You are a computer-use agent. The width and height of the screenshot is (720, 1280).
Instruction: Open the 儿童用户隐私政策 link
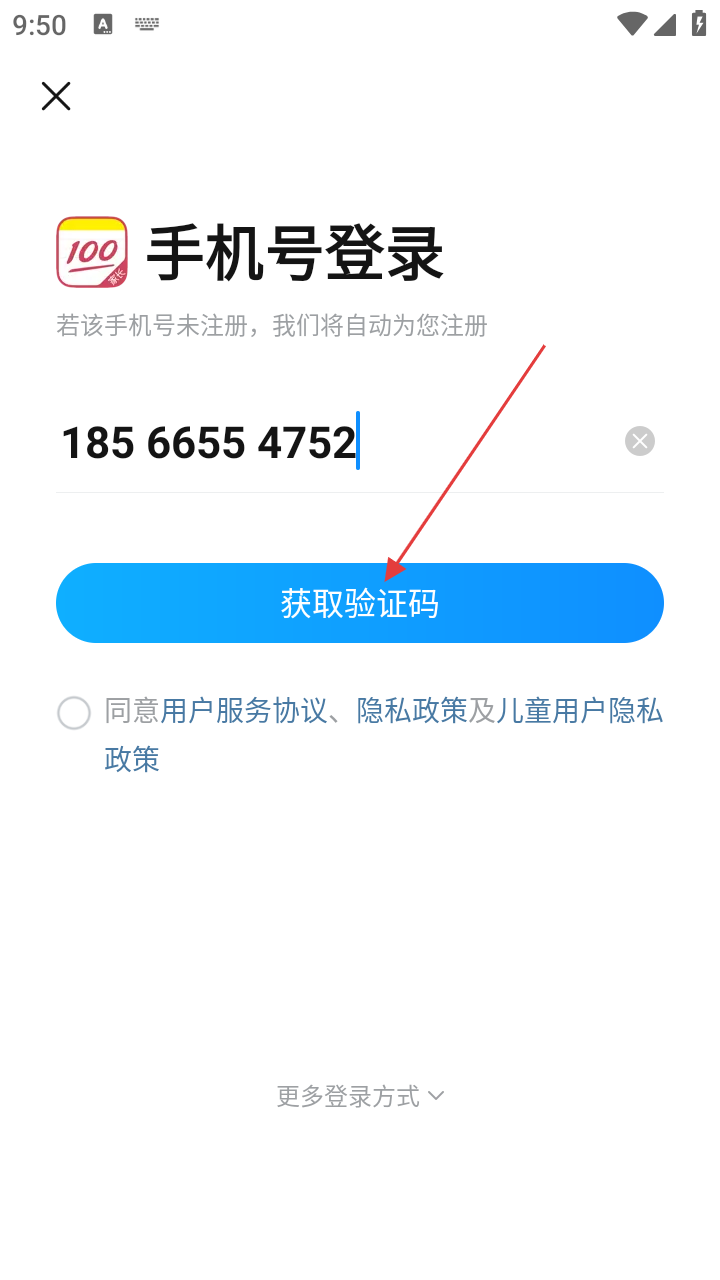[579, 711]
